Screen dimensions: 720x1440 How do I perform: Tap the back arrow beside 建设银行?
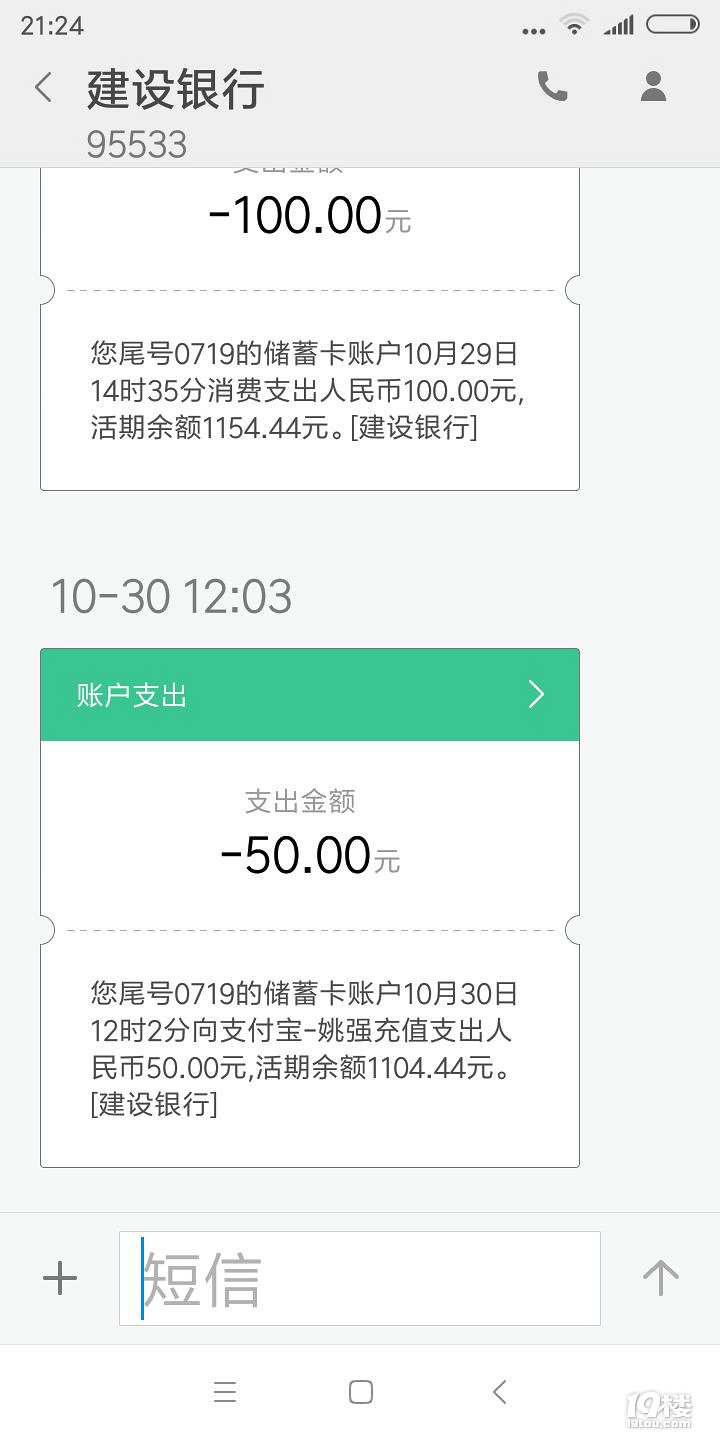pos(42,88)
